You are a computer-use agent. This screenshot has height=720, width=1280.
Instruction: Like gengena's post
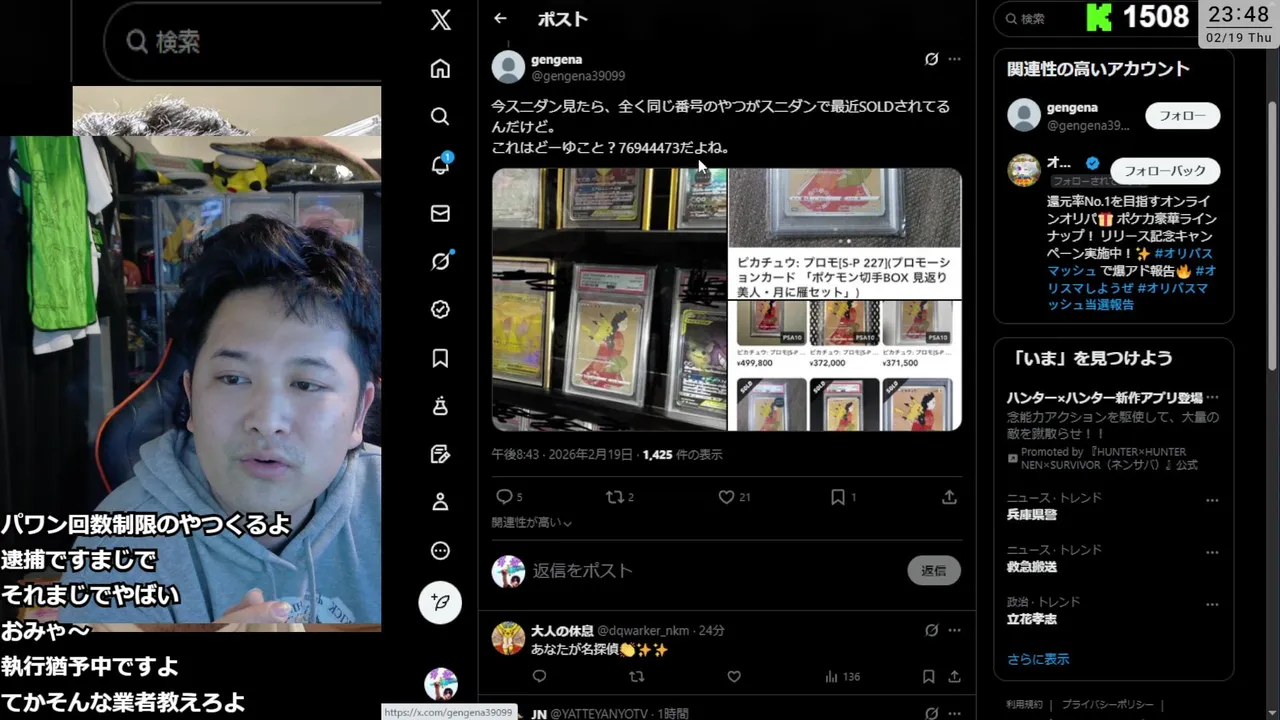[x=727, y=497]
